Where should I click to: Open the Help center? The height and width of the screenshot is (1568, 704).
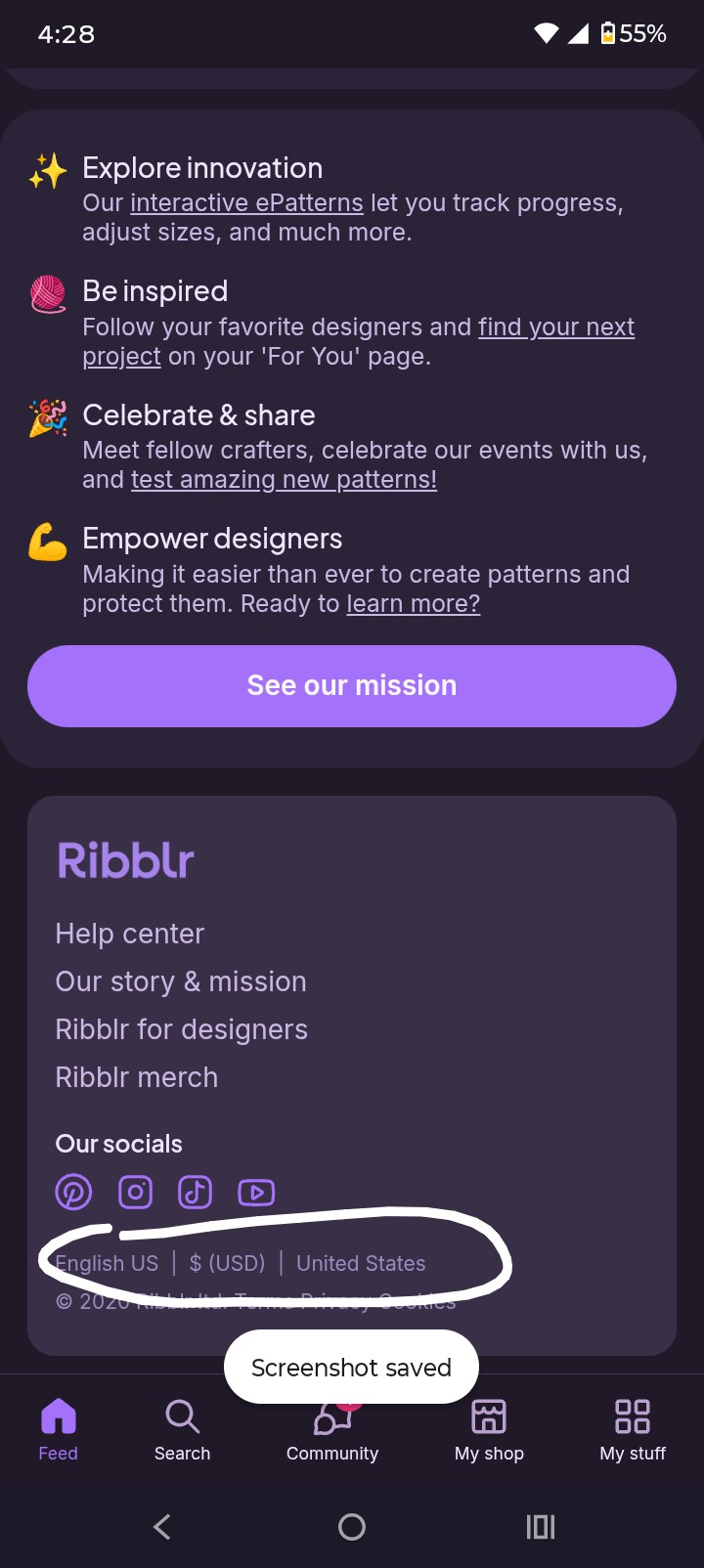[130, 934]
